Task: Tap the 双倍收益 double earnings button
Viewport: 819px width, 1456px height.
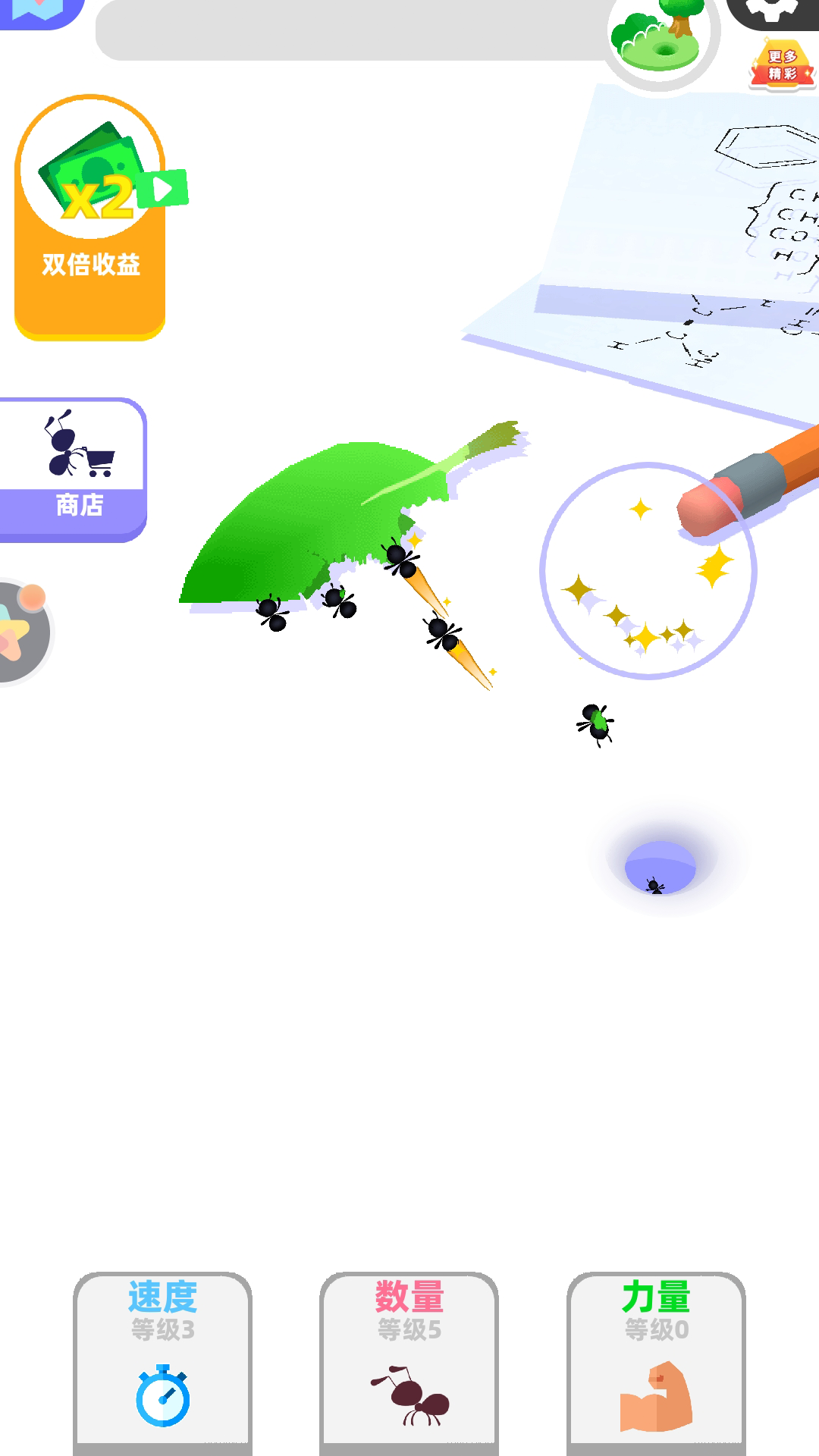Action: click(x=90, y=218)
